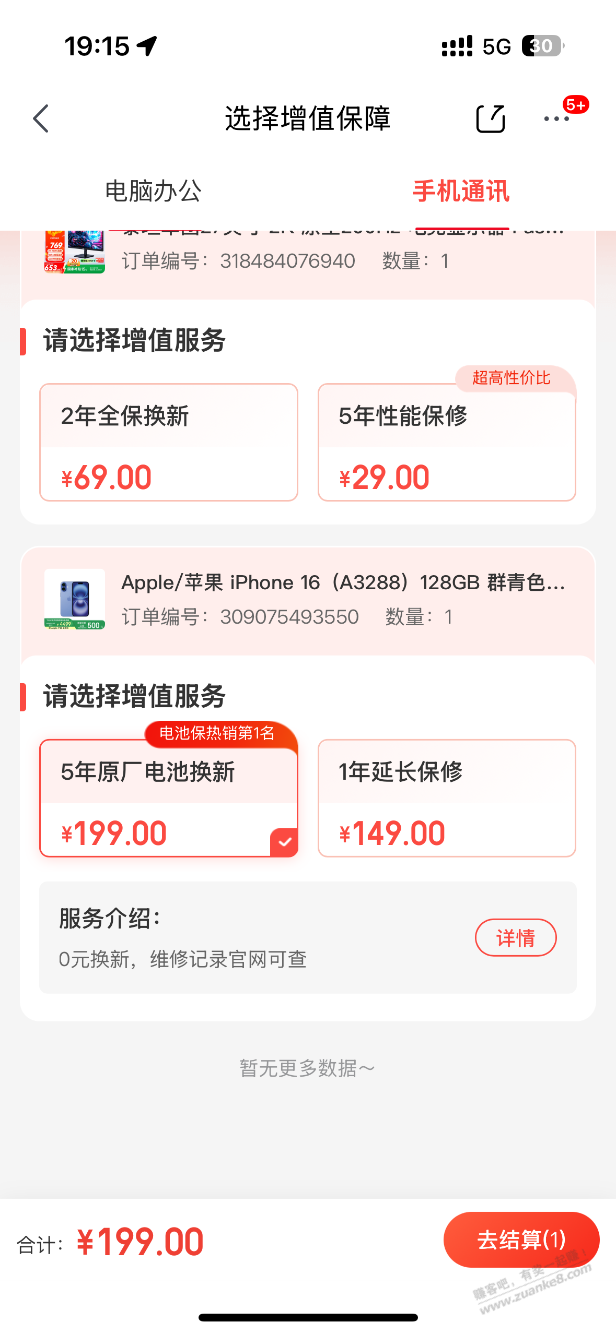Switch to the 电脑办公 tab

153,190
